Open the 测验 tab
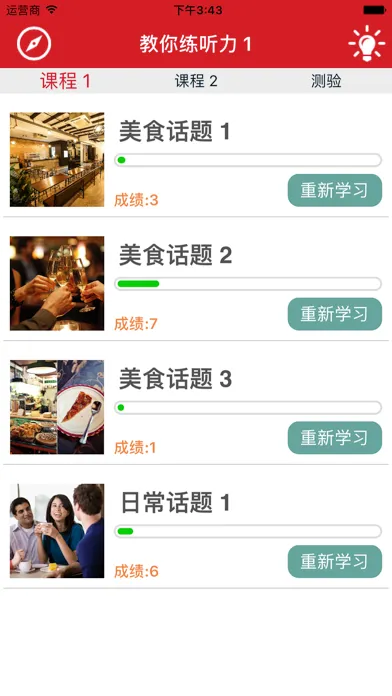Image resolution: width=392 pixels, height=696 pixels. point(326,81)
